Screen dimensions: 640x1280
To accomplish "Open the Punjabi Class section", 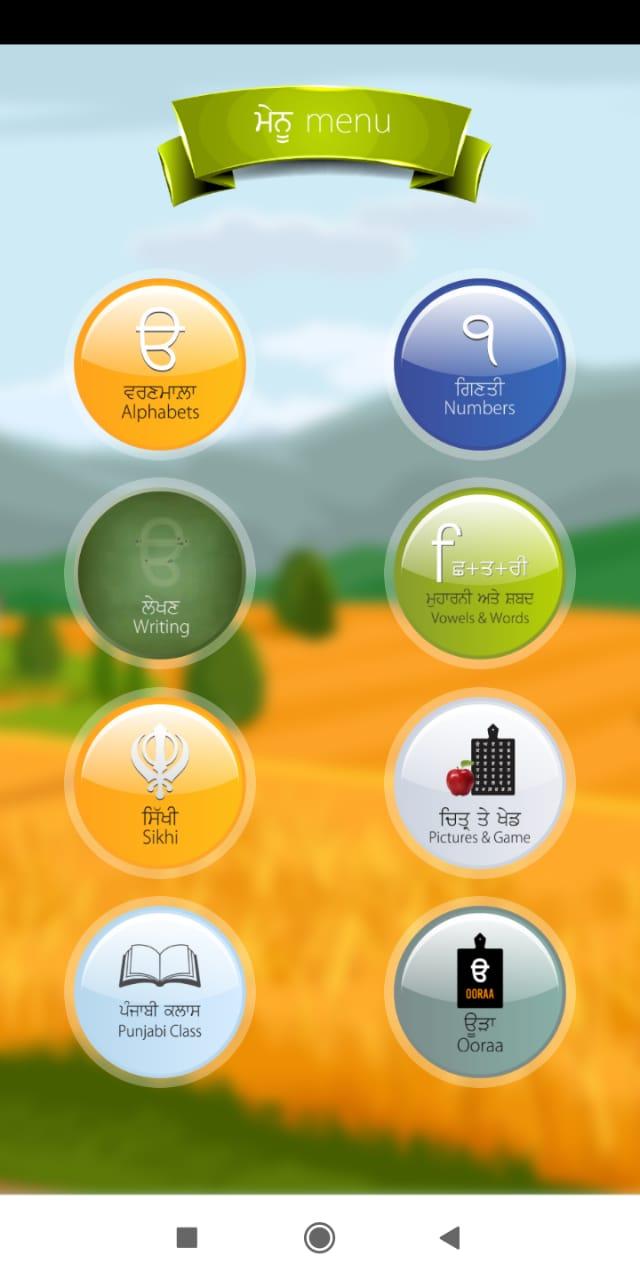I will [160, 992].
